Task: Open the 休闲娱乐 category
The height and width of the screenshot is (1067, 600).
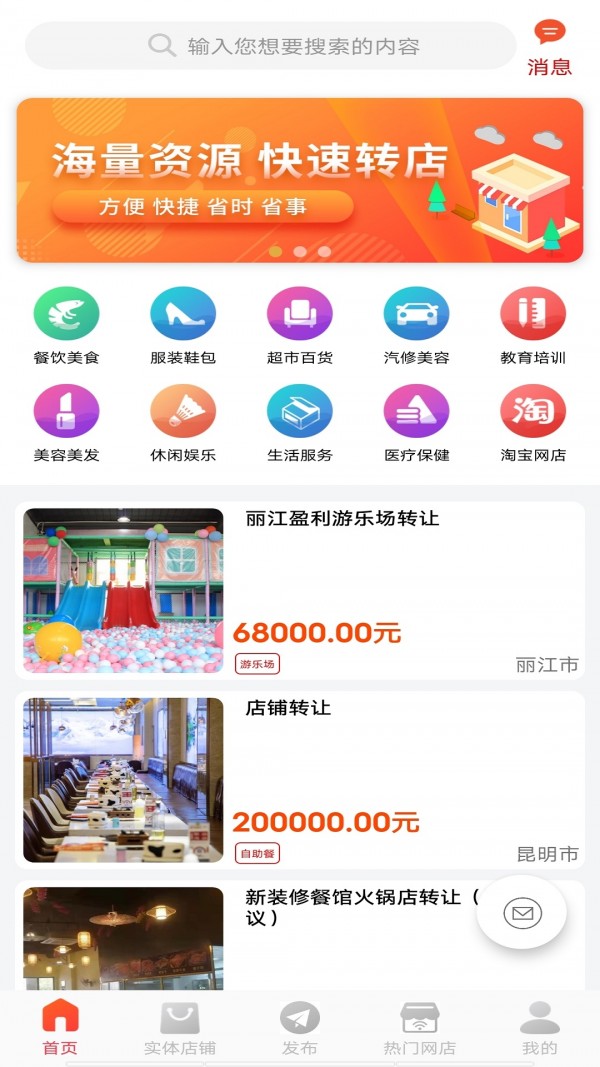Action: 183,422
